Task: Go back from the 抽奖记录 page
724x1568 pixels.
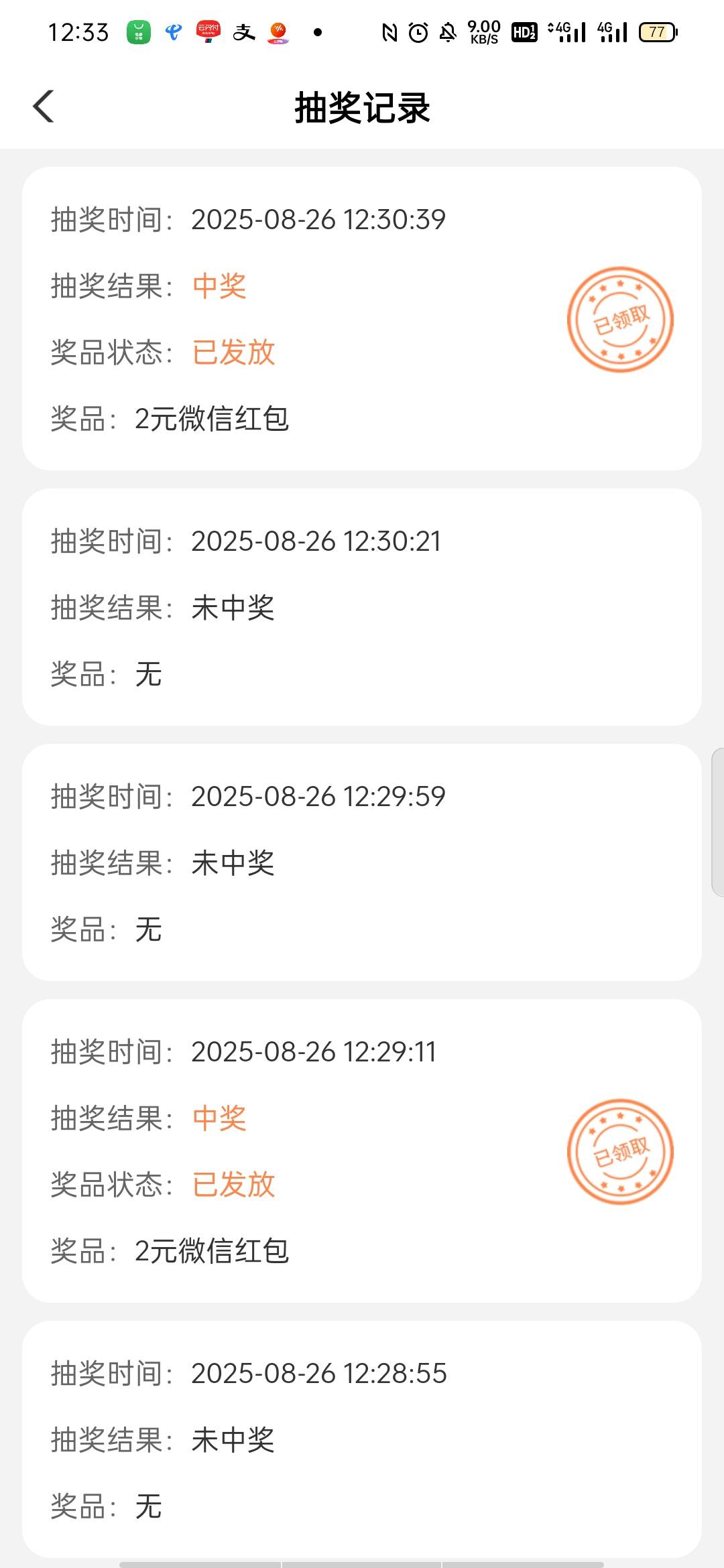Action: click(x=44, y=107)
